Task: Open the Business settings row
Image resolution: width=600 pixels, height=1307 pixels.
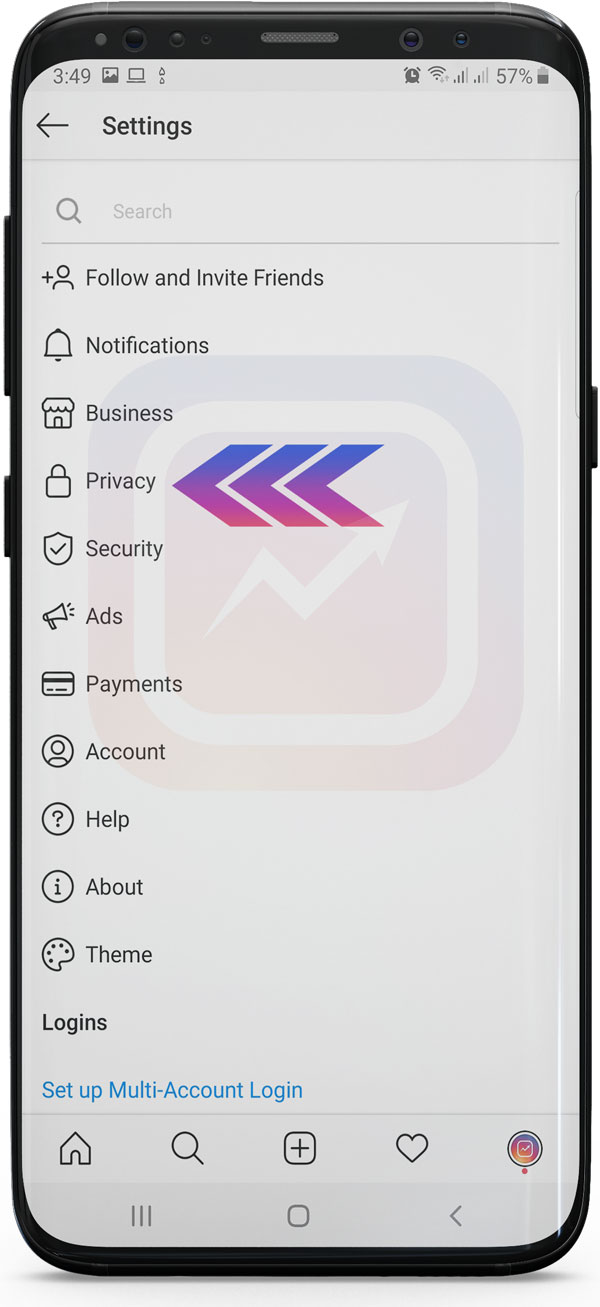Action: [x=128, y=413]
